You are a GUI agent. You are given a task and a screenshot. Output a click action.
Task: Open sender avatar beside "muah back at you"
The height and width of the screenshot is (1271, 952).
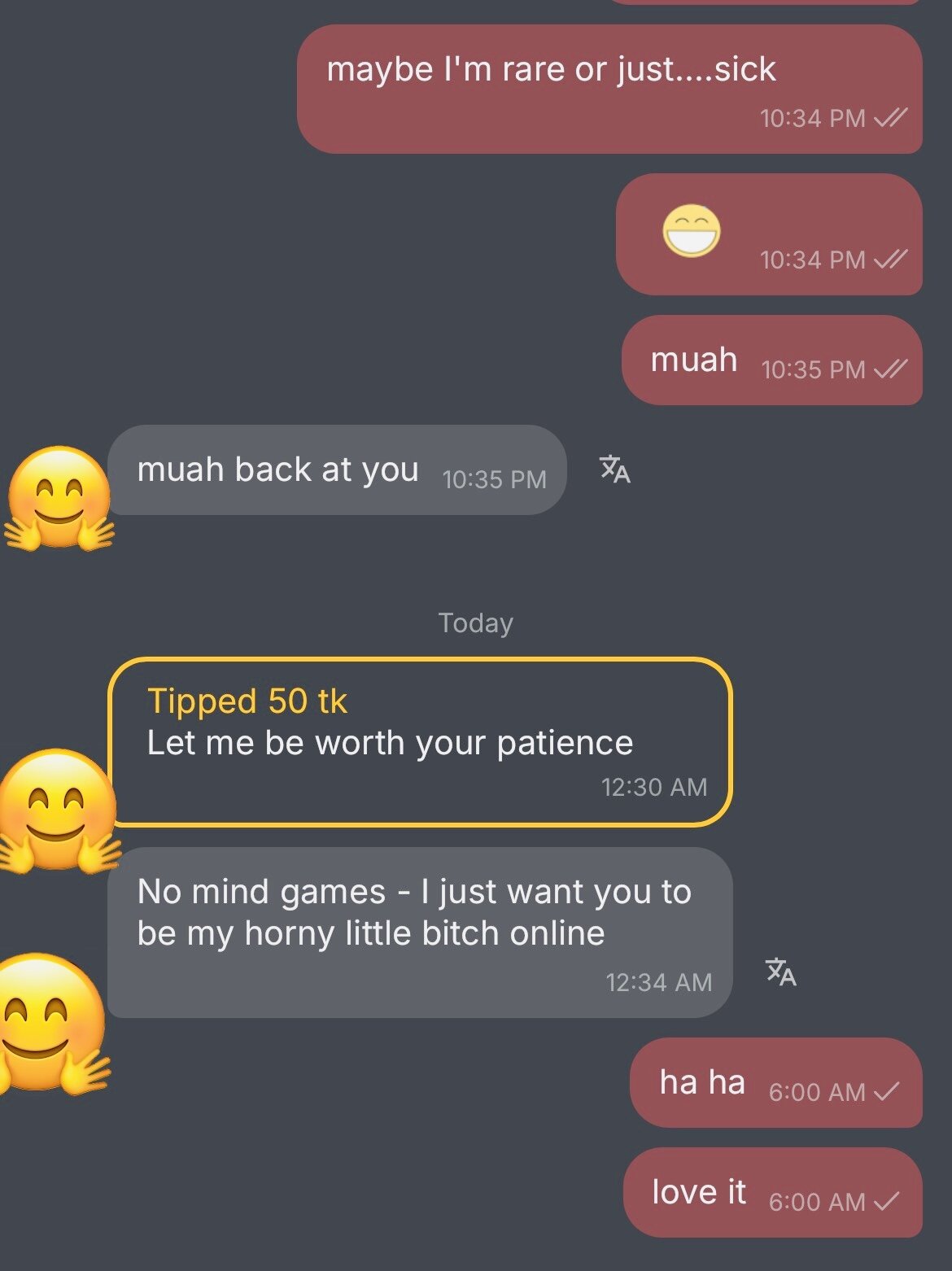tap(59, 498)
